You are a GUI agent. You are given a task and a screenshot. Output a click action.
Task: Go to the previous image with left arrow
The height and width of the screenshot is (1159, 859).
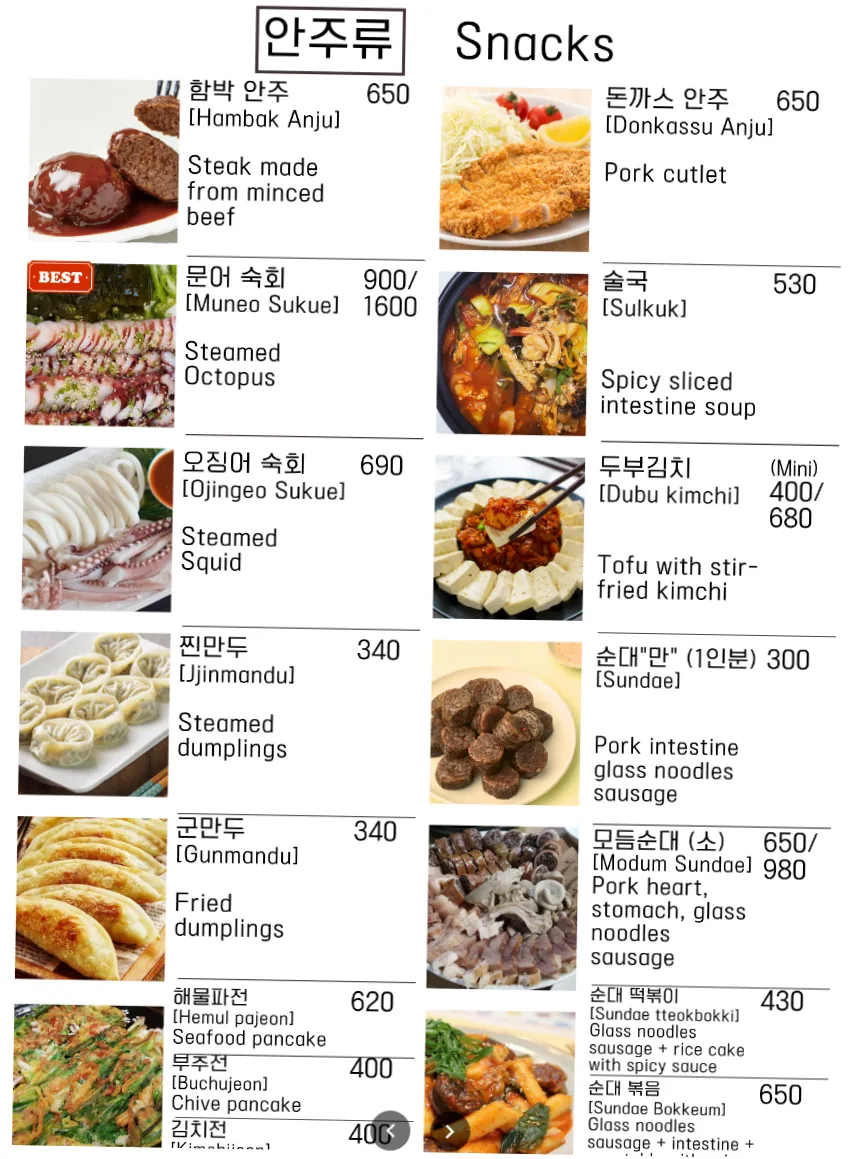click(391, 1131)
